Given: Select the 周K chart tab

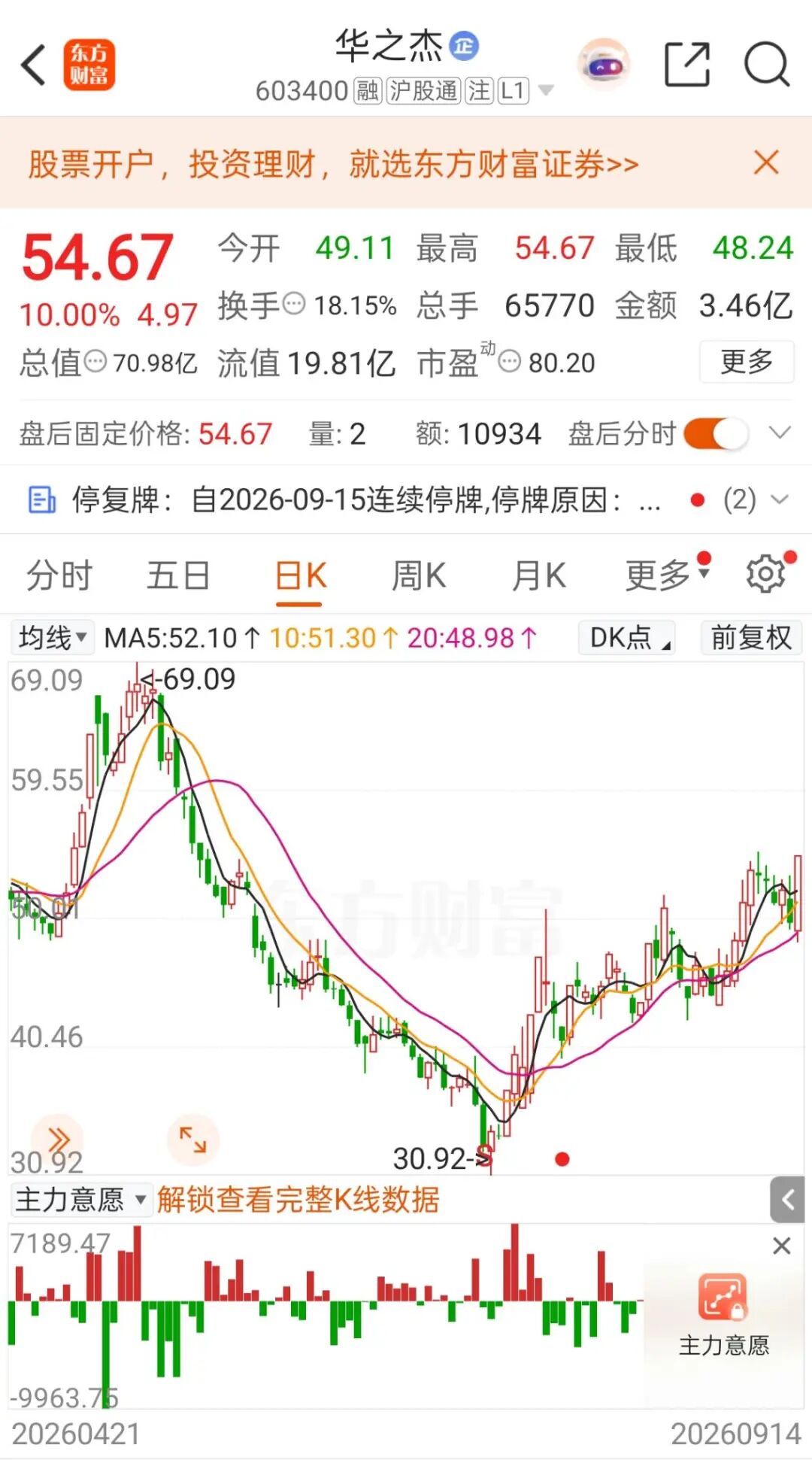Looking at the screenshot, I should [419, 576].
